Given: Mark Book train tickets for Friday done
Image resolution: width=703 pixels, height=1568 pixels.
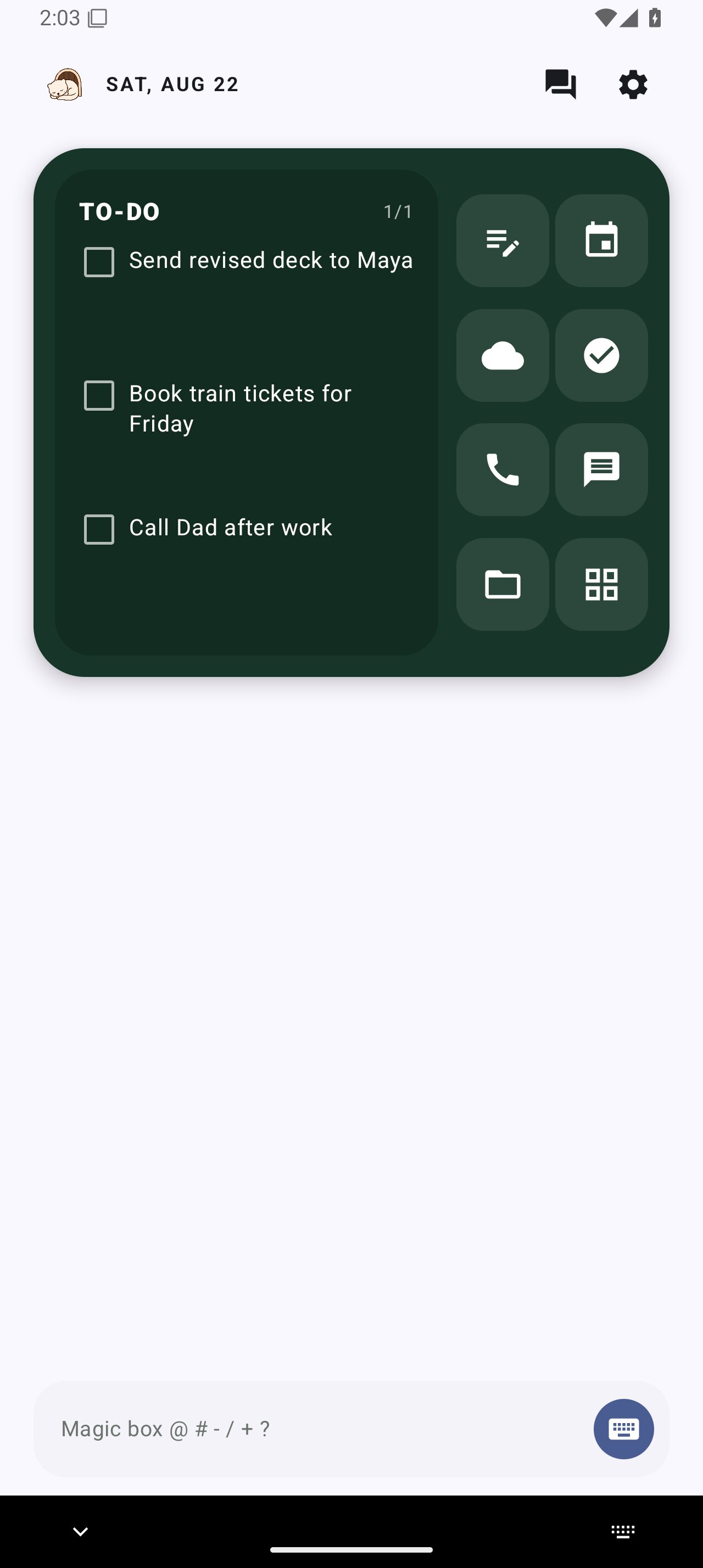Looking at the screenshot, I should pyautogui.click(x=99, y=396).
